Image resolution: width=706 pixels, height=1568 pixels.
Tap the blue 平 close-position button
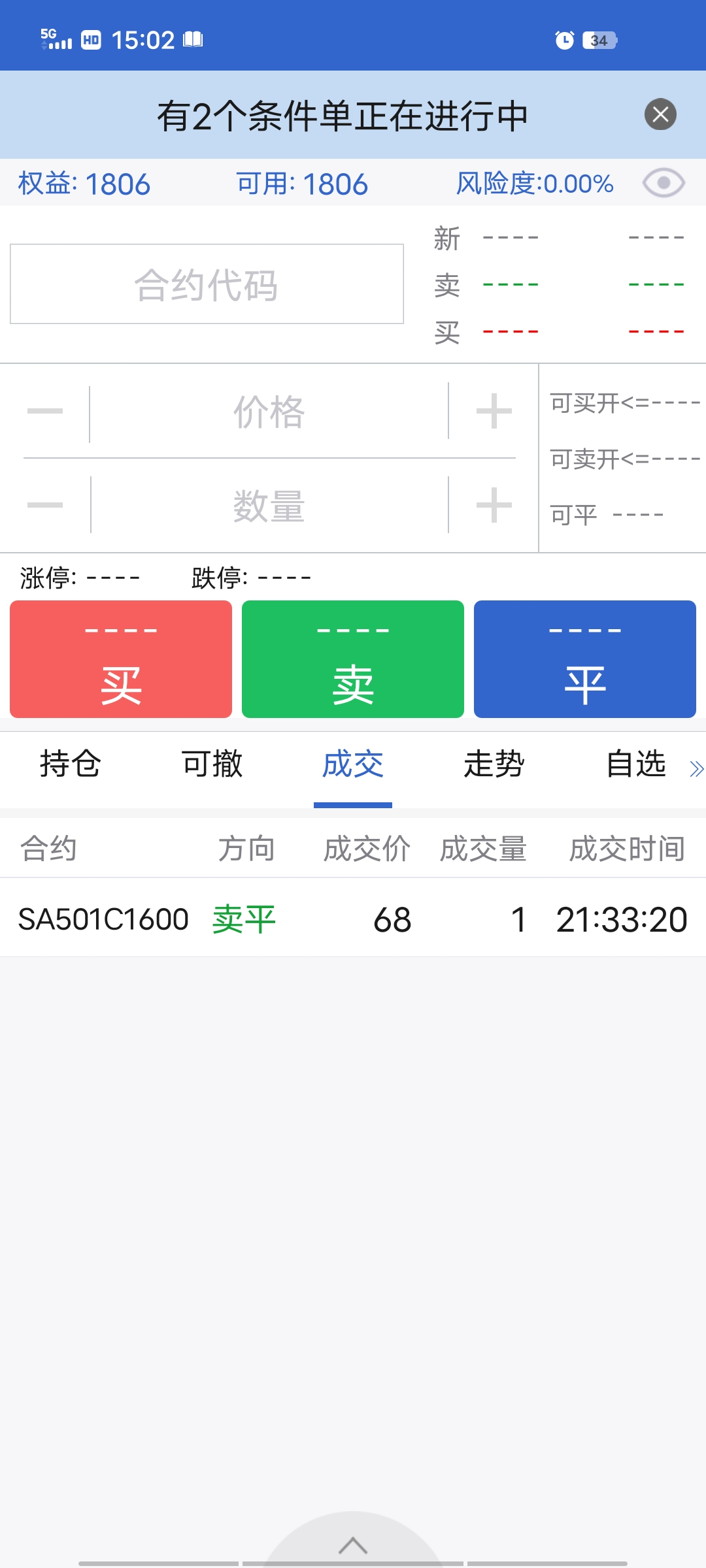584,659
